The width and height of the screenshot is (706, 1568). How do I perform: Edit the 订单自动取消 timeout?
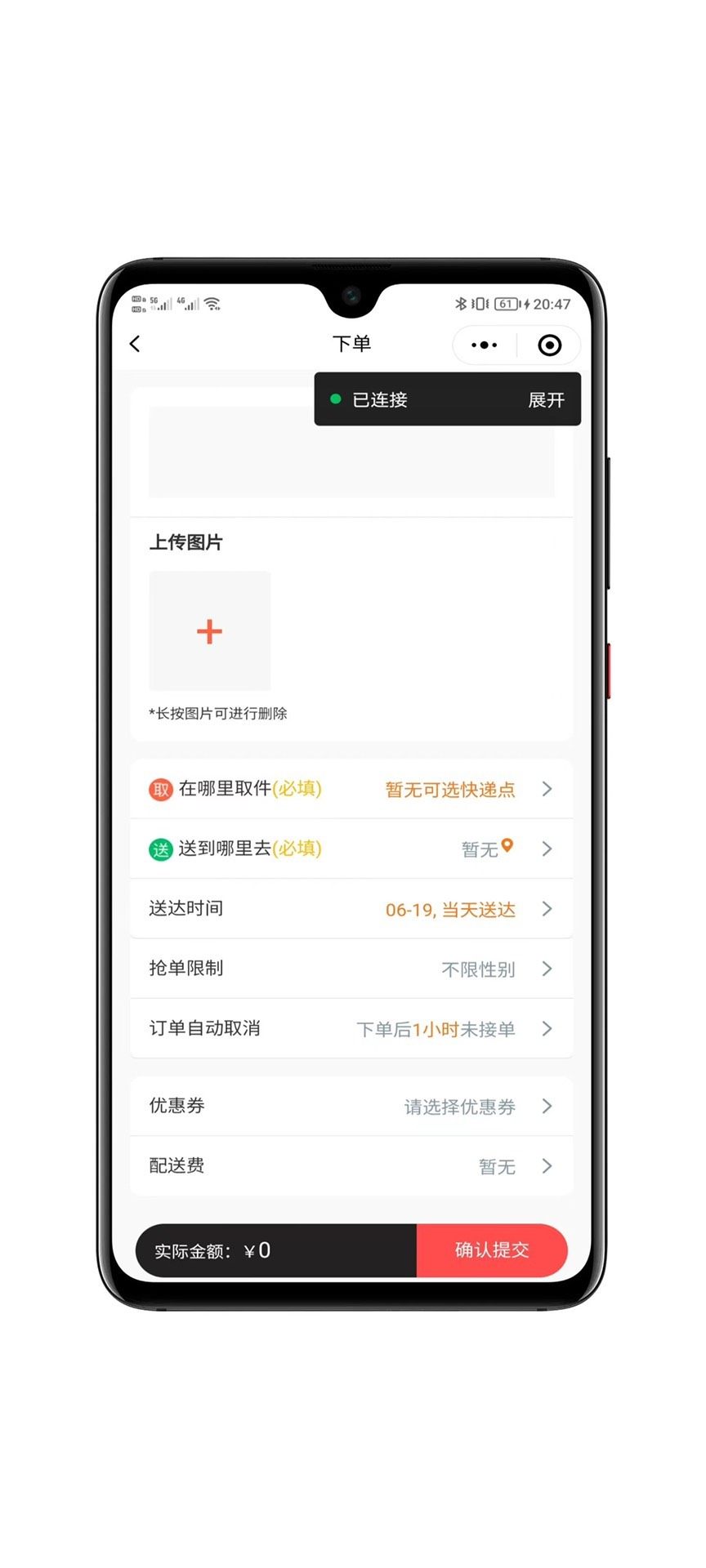(351, 1029)
